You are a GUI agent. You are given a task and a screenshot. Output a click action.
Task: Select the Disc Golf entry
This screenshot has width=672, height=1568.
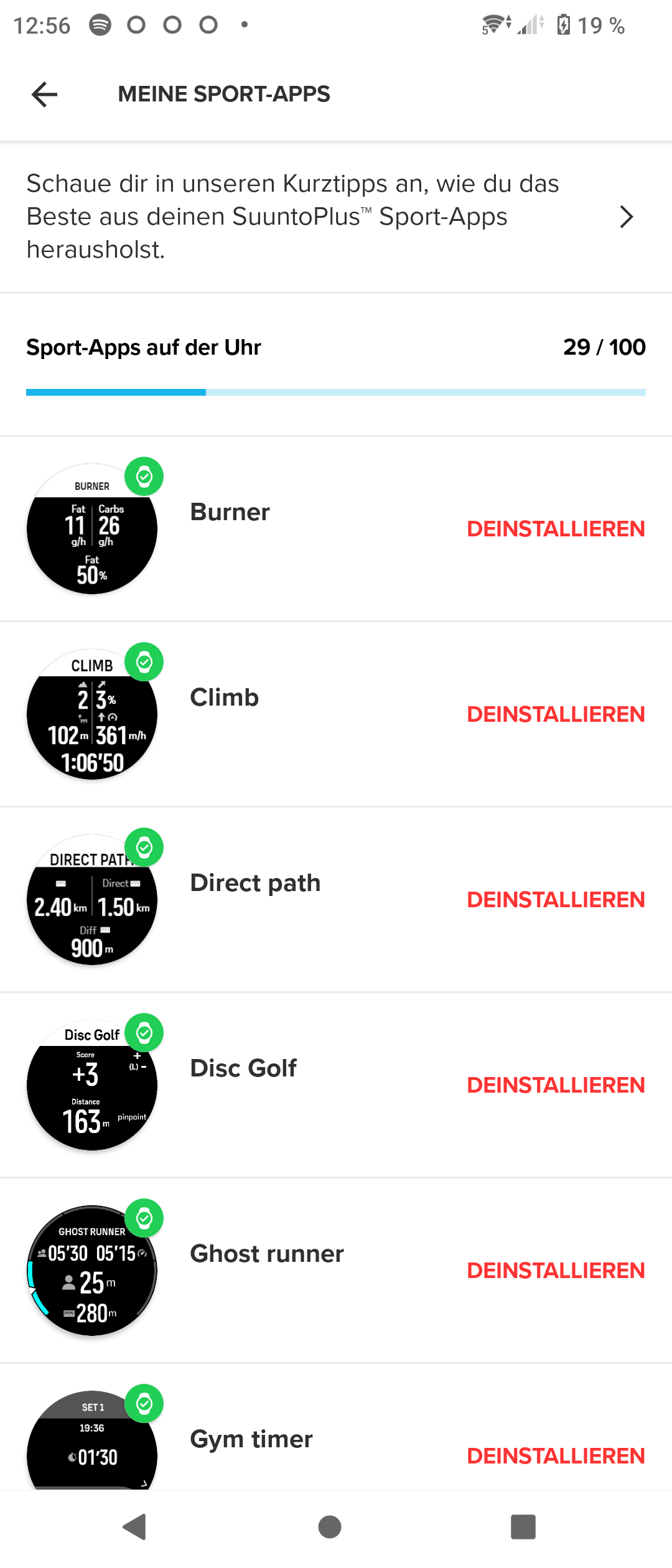(x=243, y=1068)
